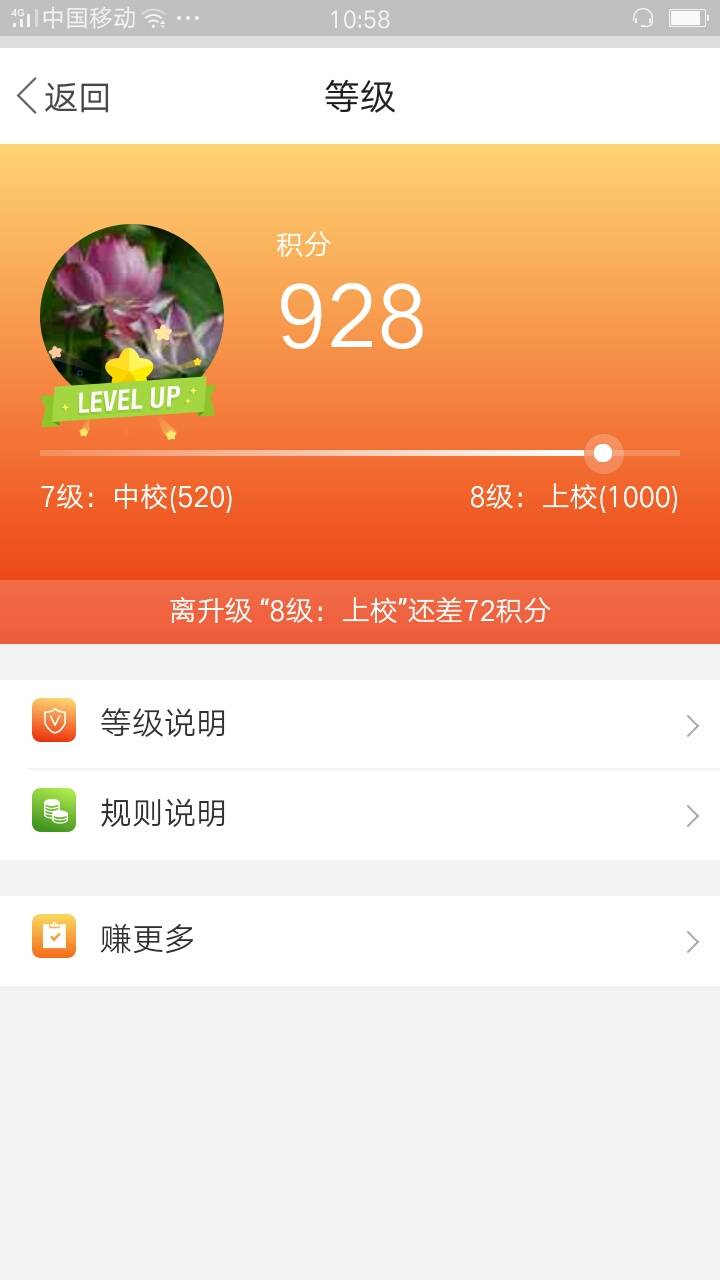
Task: Open the 等级说明 row
Action: point(360,723)
